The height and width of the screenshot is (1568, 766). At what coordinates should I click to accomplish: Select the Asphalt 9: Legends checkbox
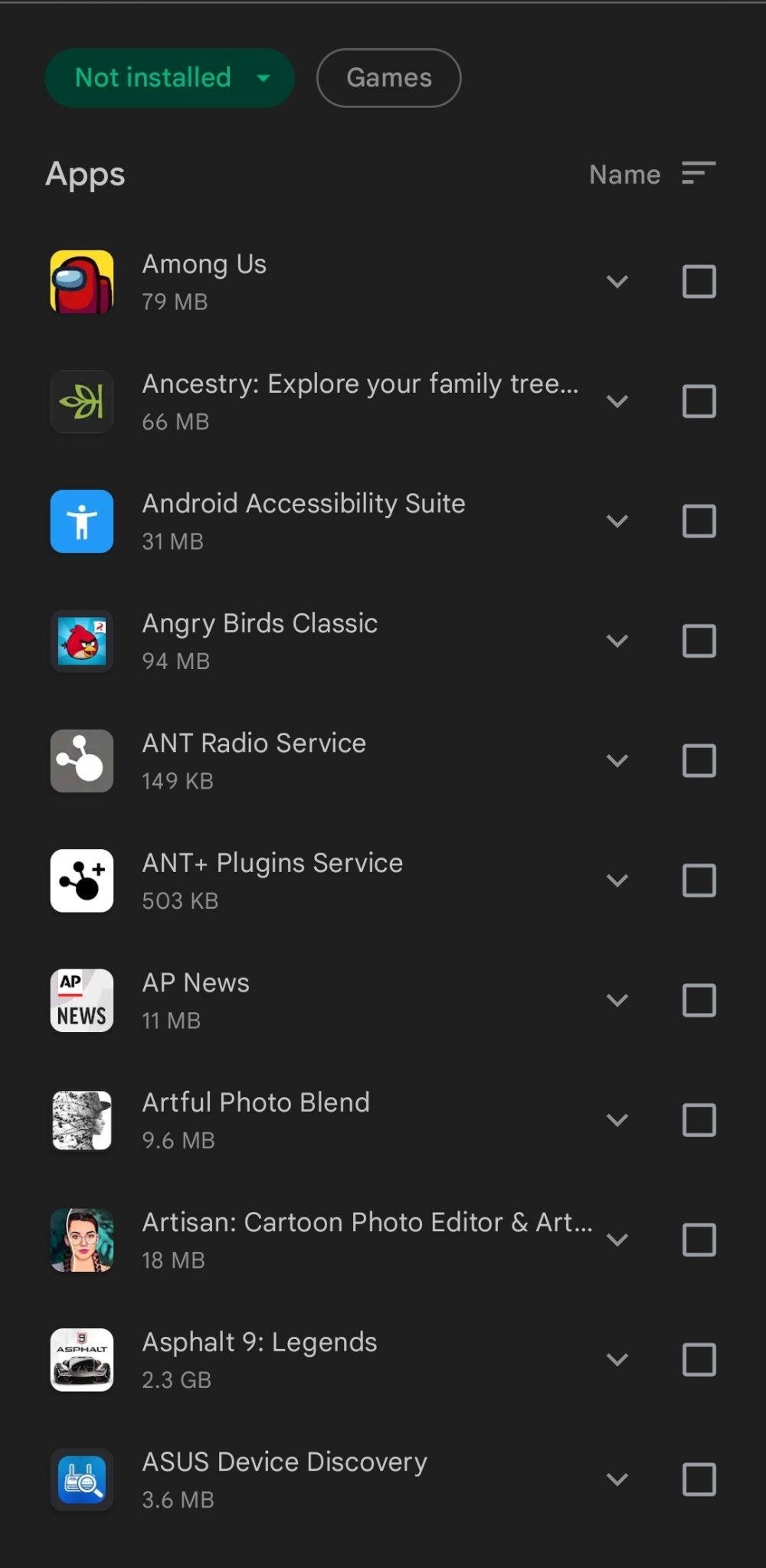pos(698,1360)
